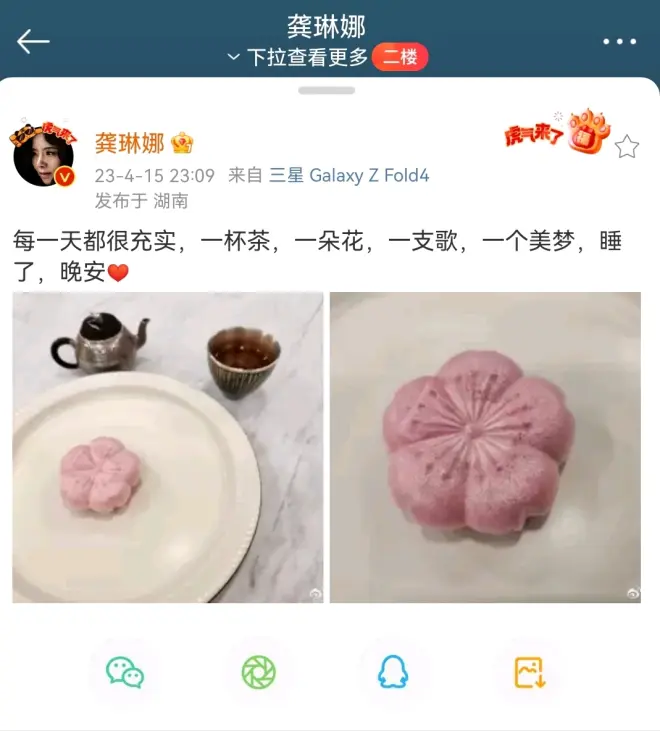Favorite the post with the star icon
The image size is (660, 731).
click(626, 148)
